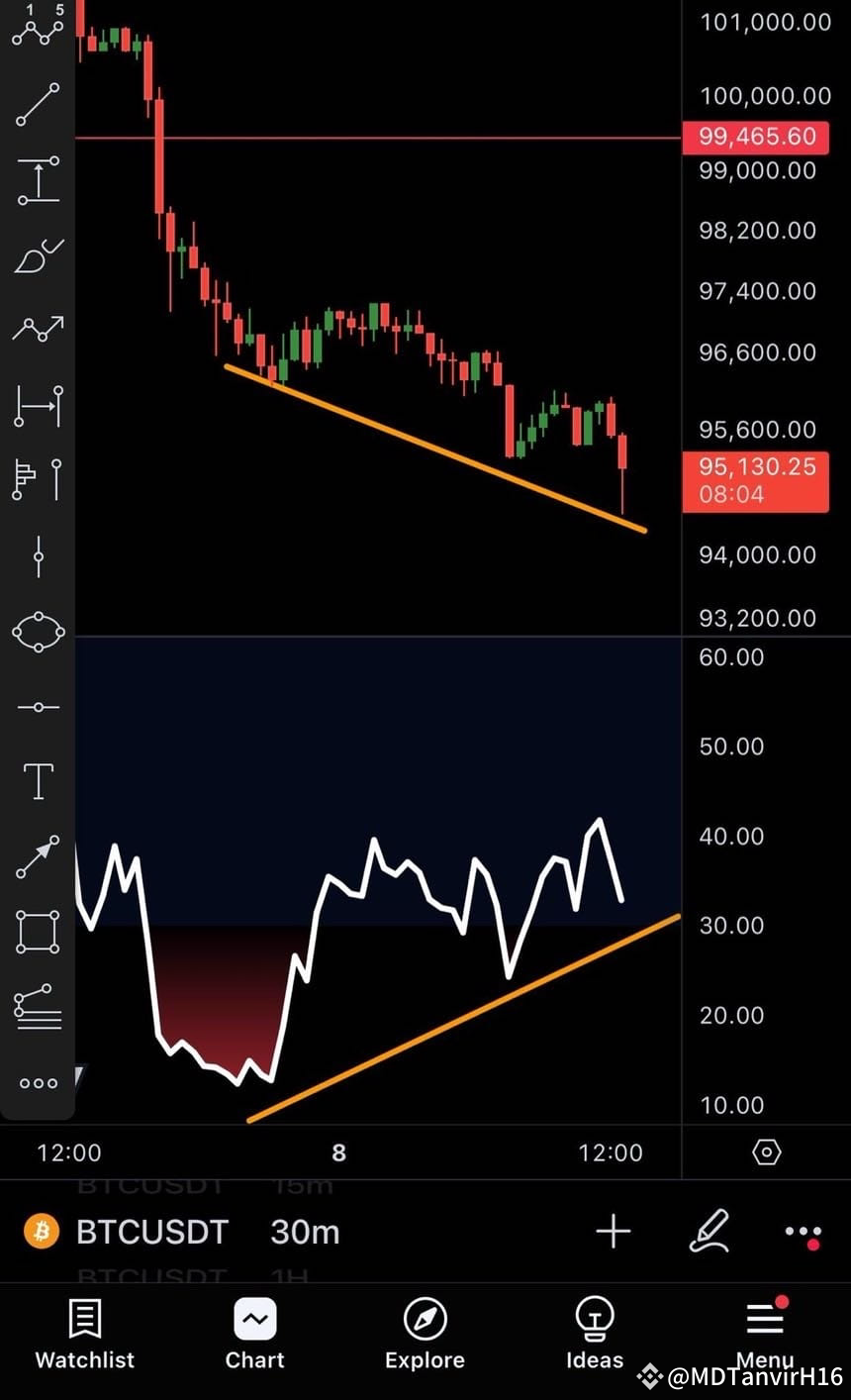Tap the price scale settings icon
This screenshot has height=1400, width=851.
[x=765, y=1151]
